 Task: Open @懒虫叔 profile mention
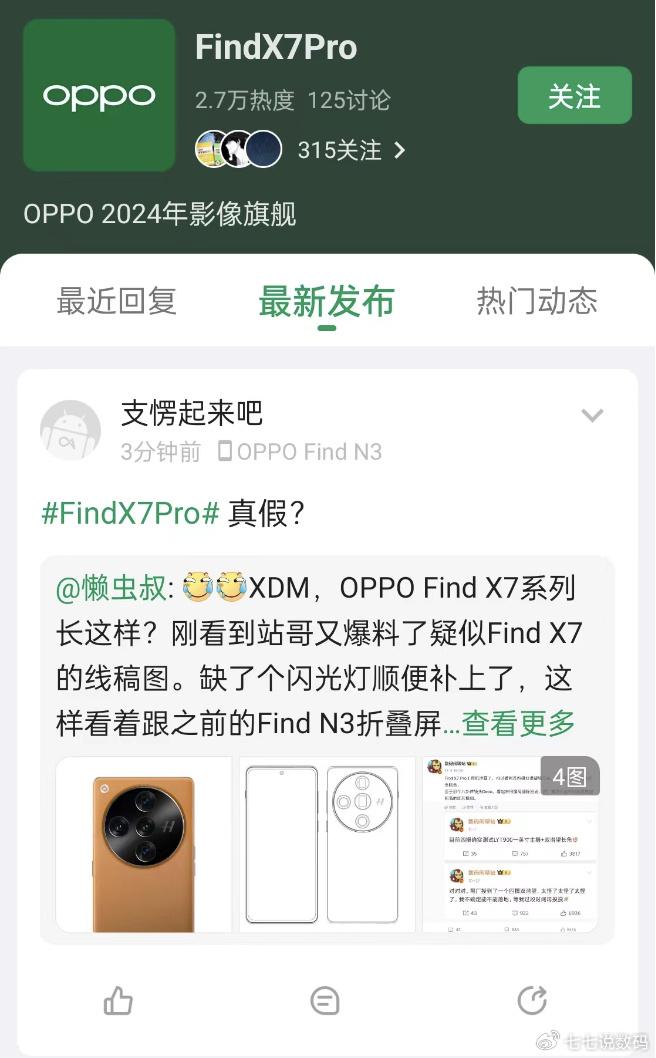110,588
